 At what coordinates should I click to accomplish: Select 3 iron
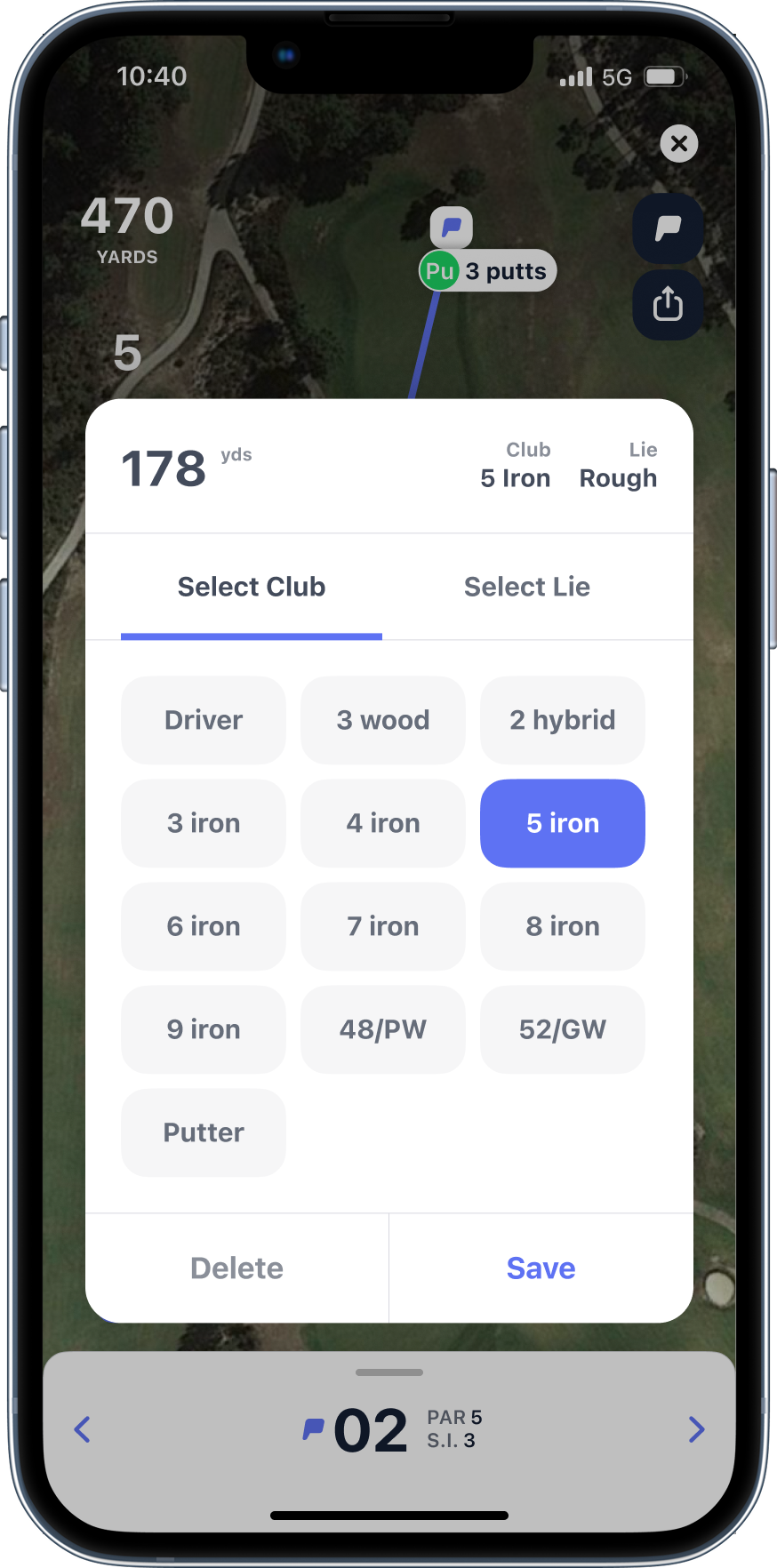(204, 823)
